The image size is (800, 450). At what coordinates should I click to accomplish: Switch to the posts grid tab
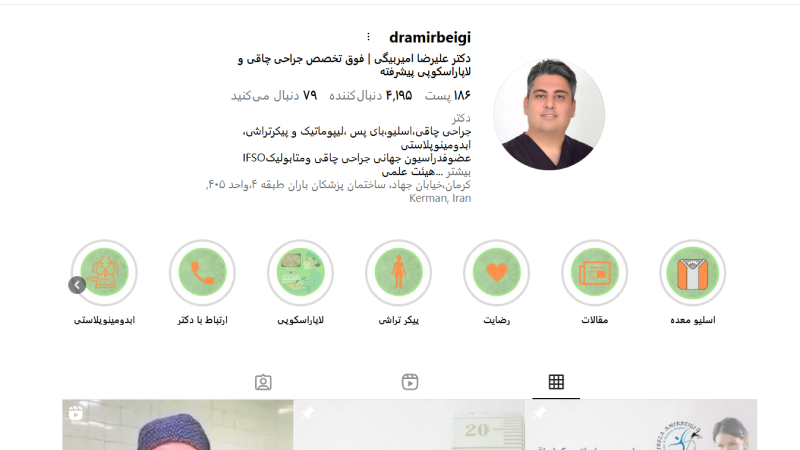pos(556,382)
